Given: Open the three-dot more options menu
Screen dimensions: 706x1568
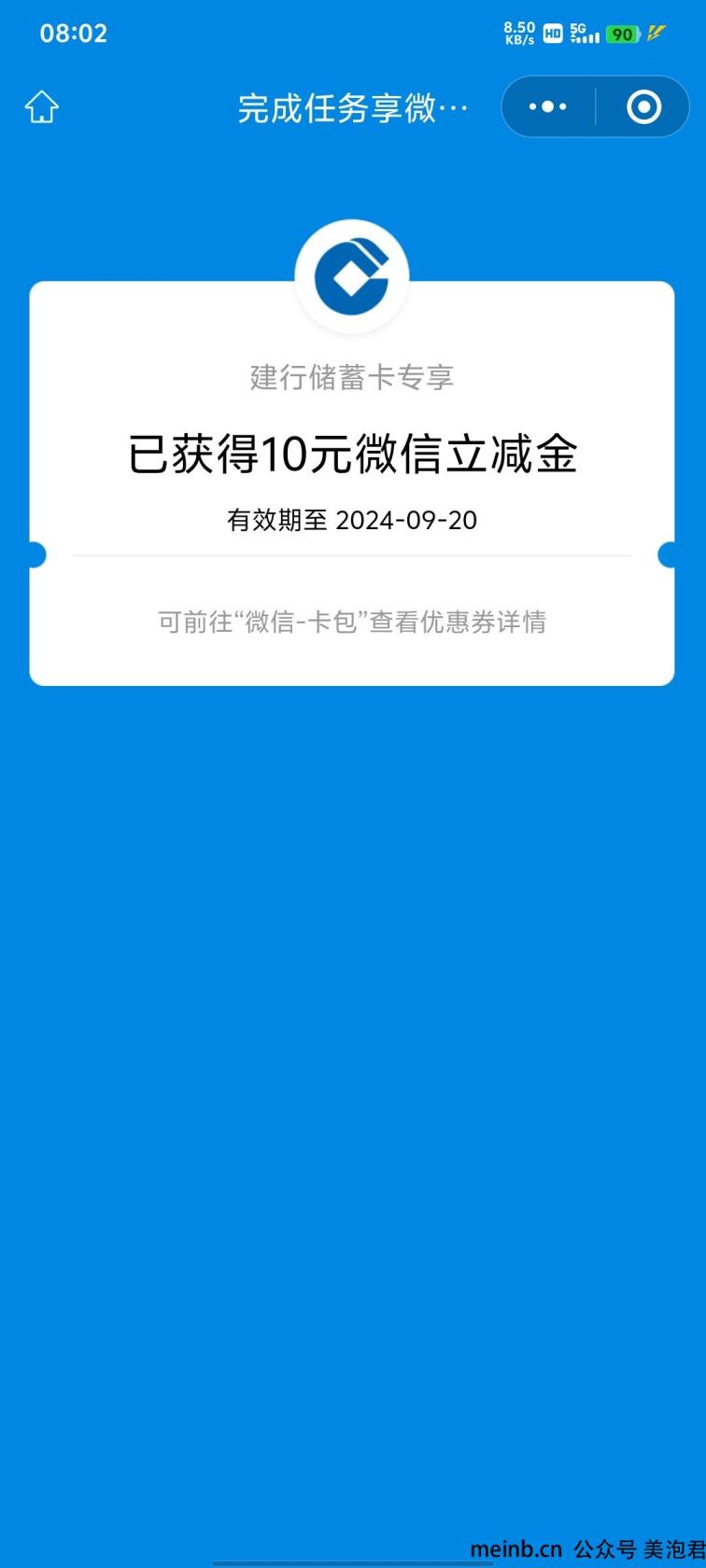Looking at the screenshot, I should pos(548,107).
